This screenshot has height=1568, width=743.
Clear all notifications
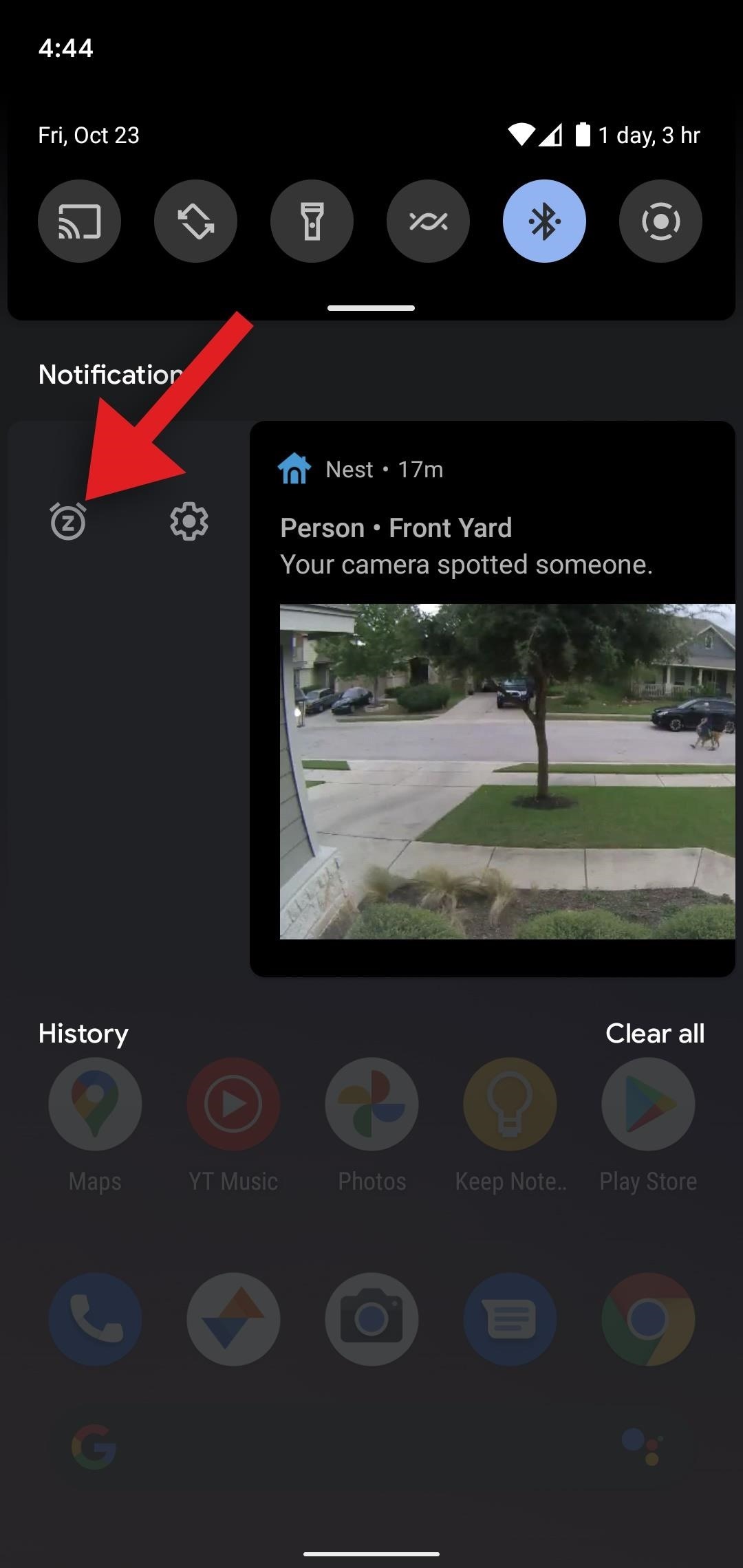pos(654,1034)
